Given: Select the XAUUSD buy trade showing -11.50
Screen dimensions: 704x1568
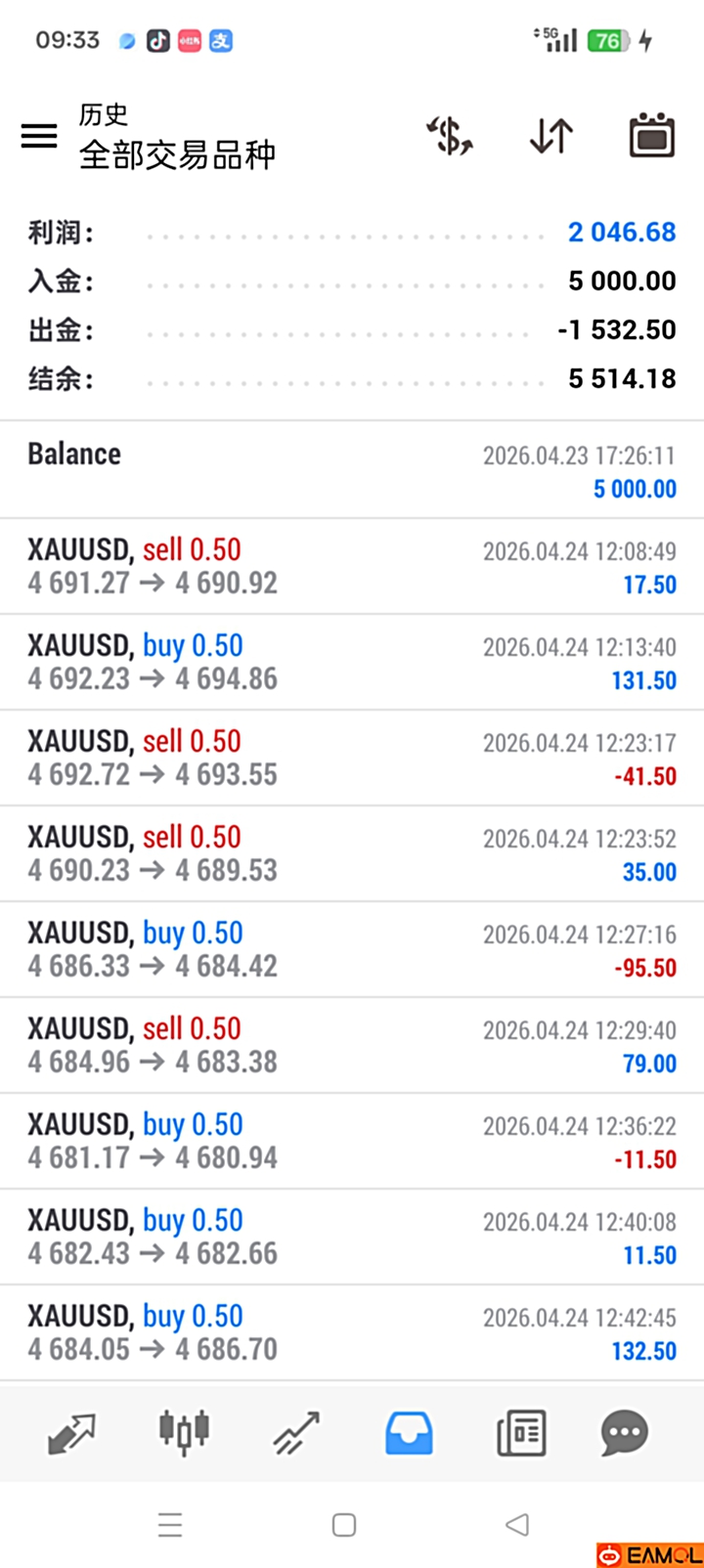Looking at the screenshot, I should [x=352, y=1141].
